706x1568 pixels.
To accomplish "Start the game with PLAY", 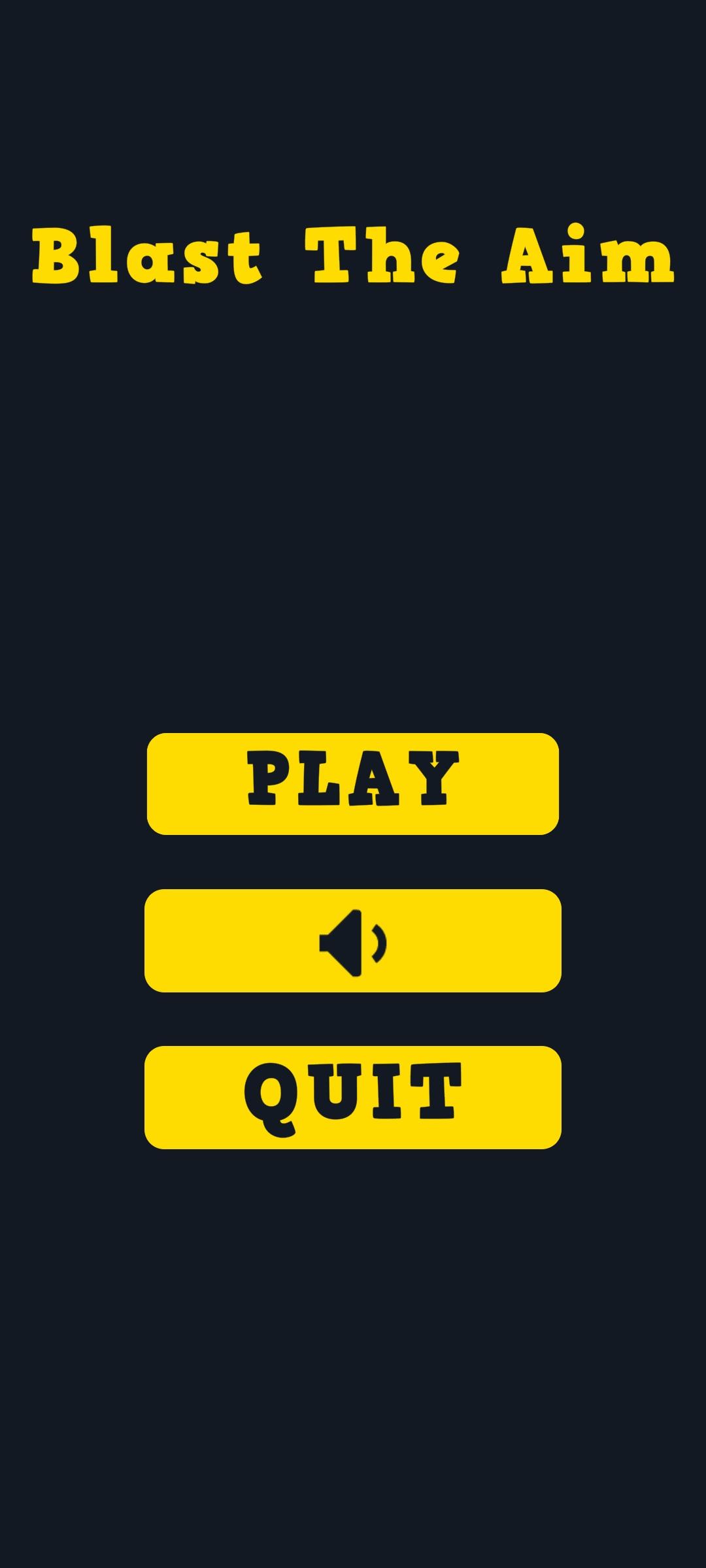I will coord(353,783).
